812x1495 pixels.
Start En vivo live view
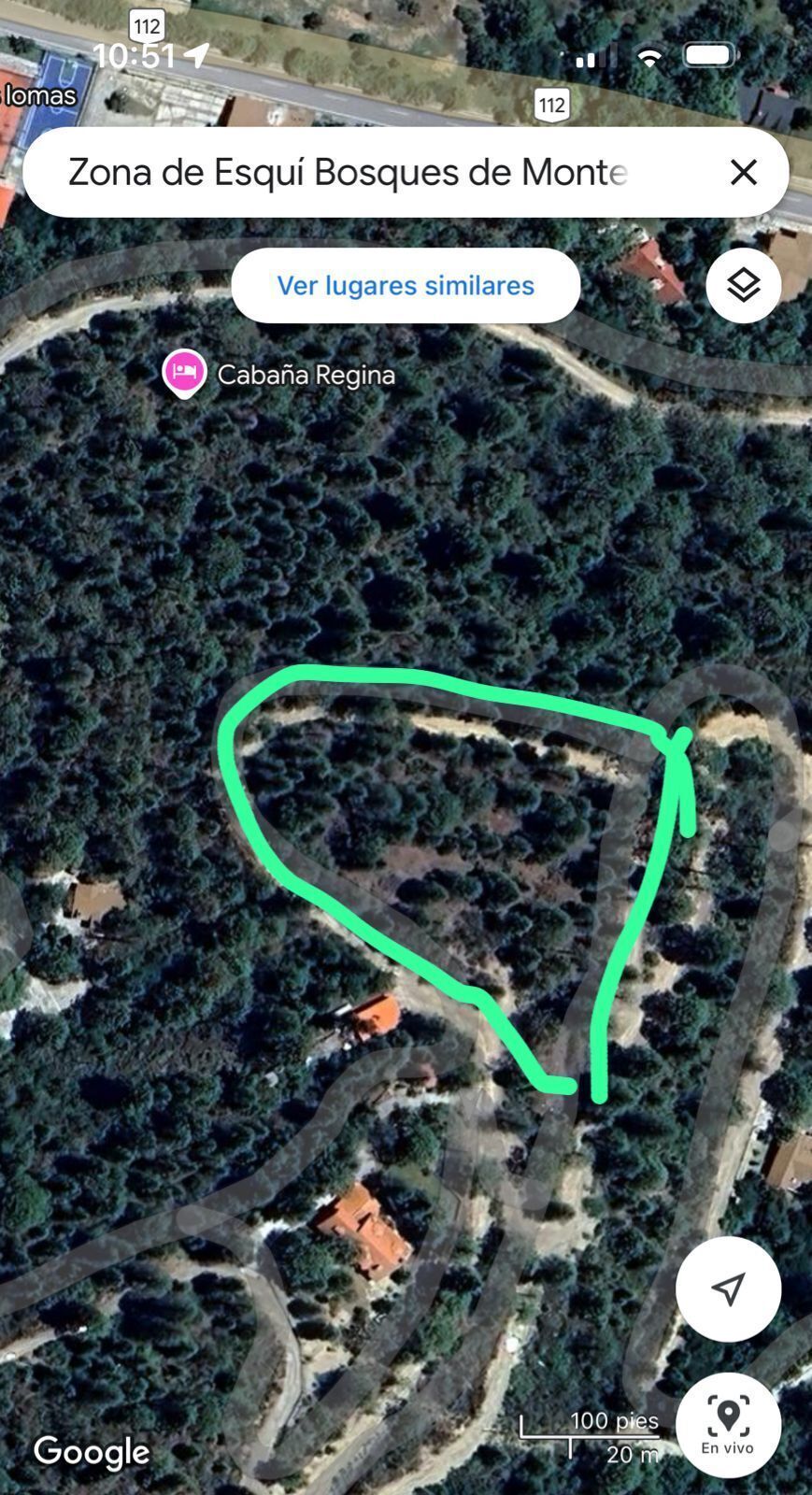[728, 1425]
